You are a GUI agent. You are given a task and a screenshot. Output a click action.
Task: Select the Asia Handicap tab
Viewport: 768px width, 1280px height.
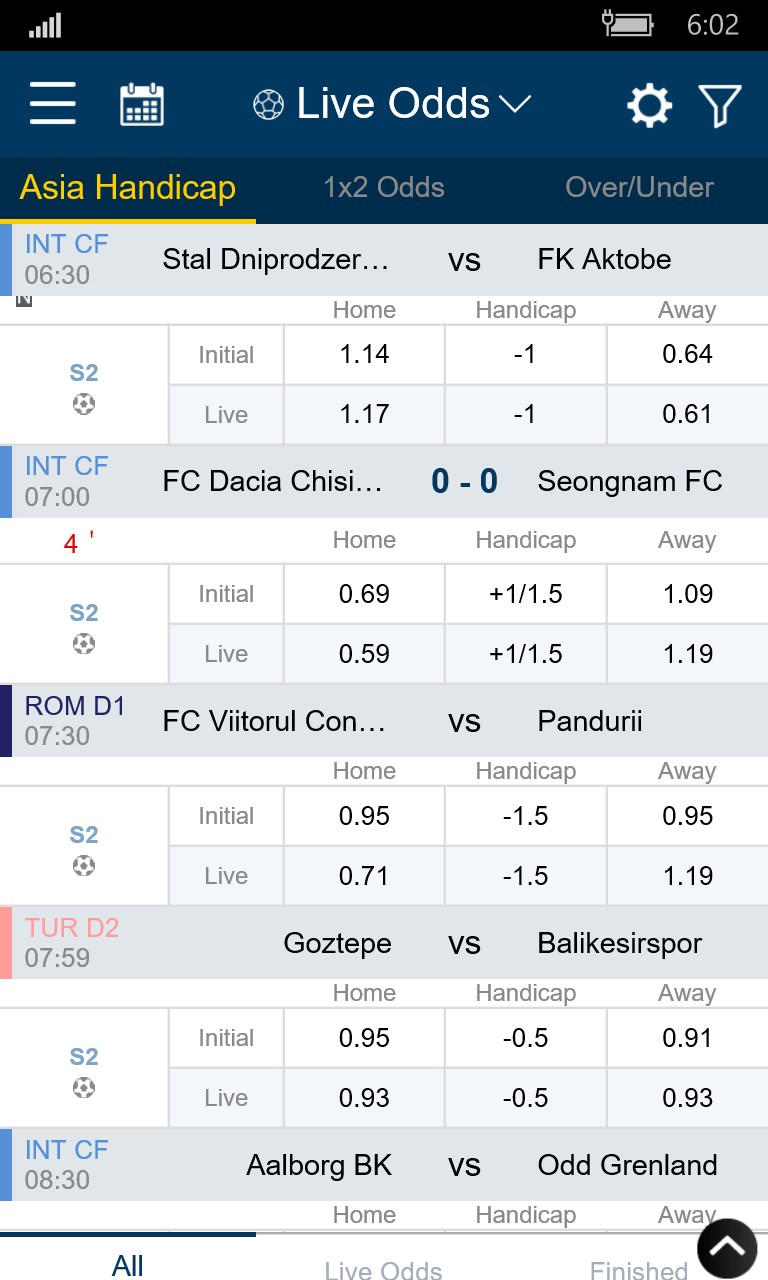pyautogui.click(x=128, y=187)
